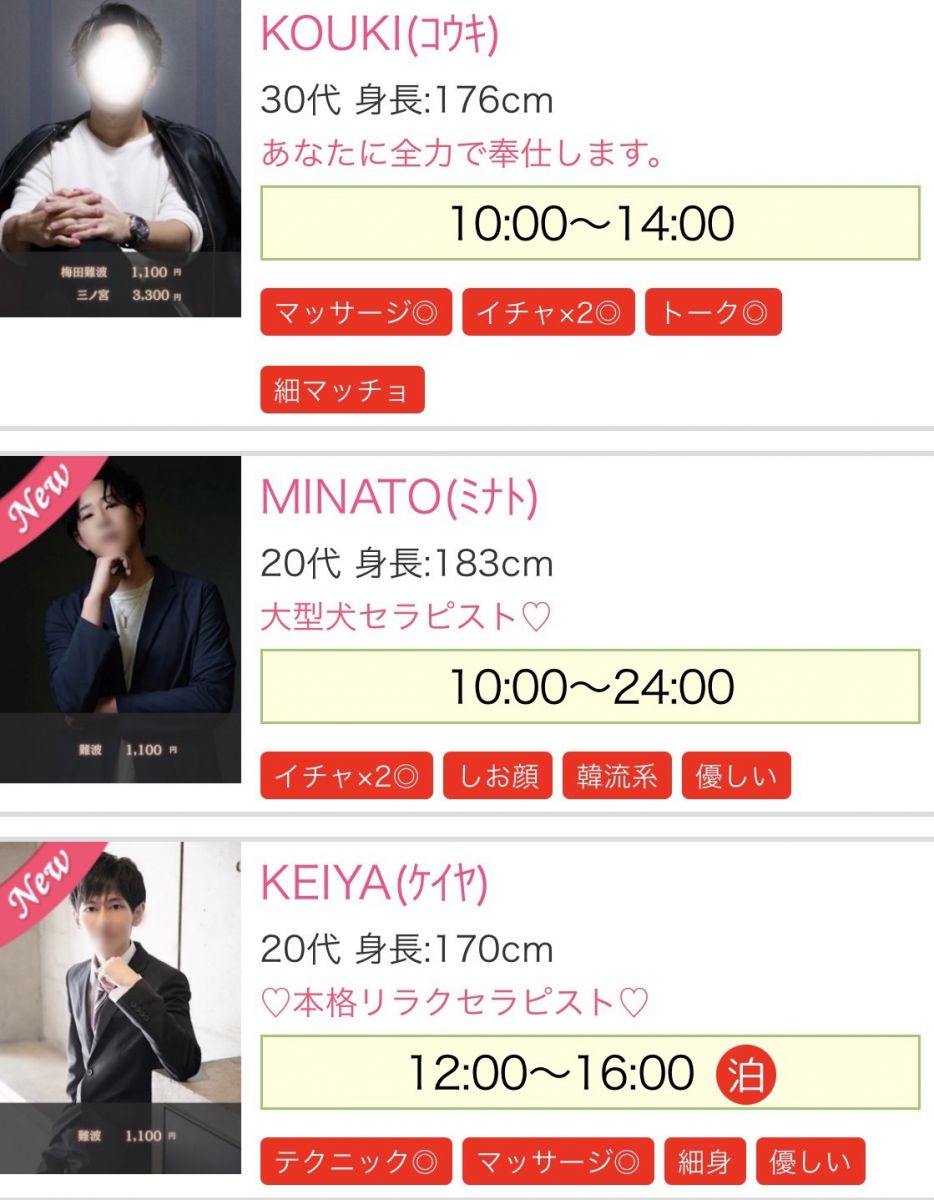Open MINATO's 10:00〜24:00 schedule box
Image resolution: width=934 pixels, height=1200 pixels.
point(590,686)
